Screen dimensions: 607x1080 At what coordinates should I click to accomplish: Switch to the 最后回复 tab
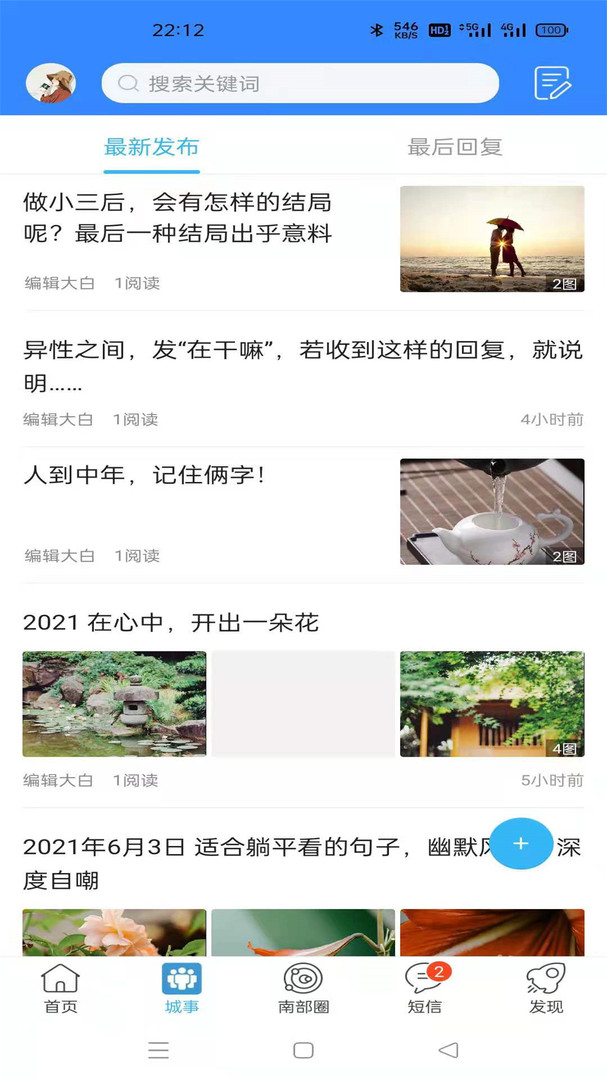(x=455, y=147)
